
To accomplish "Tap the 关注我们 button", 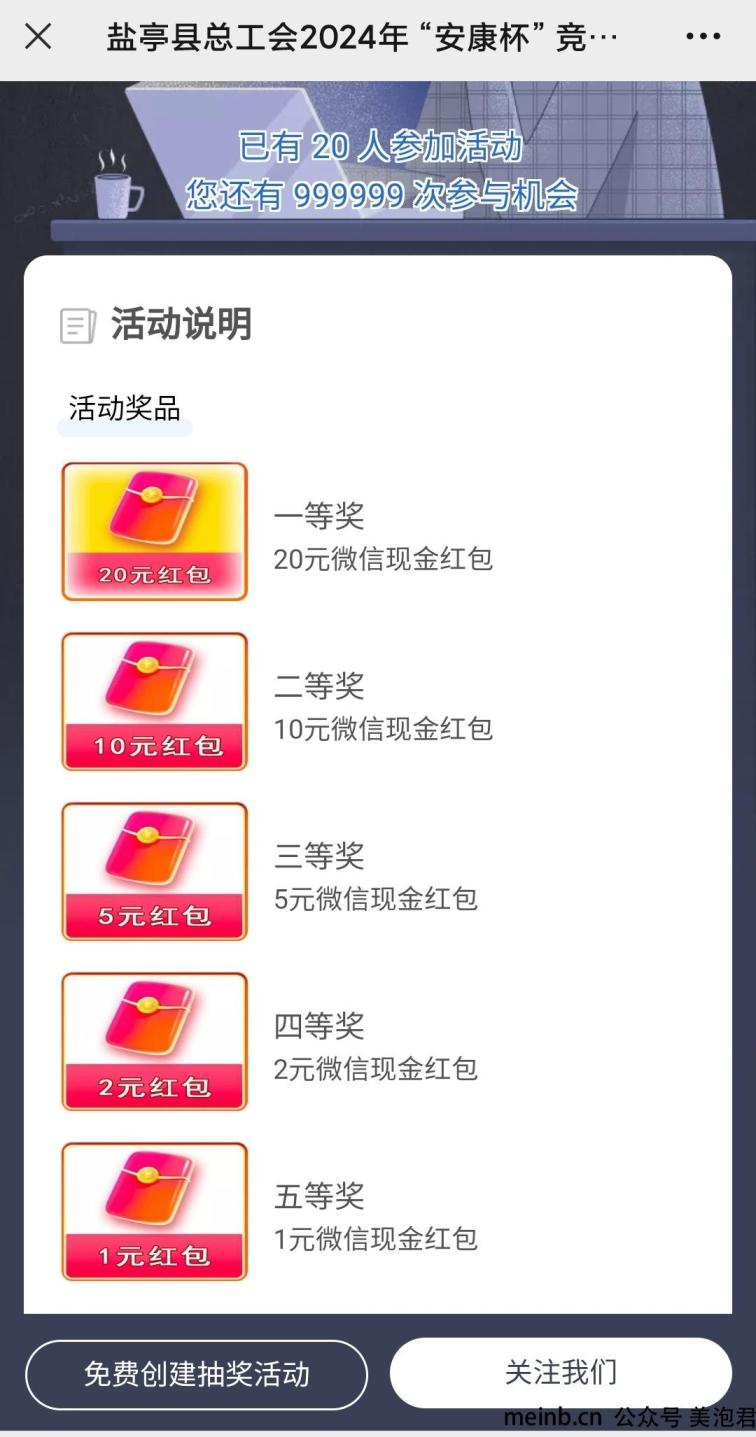I will [560, 1372].
